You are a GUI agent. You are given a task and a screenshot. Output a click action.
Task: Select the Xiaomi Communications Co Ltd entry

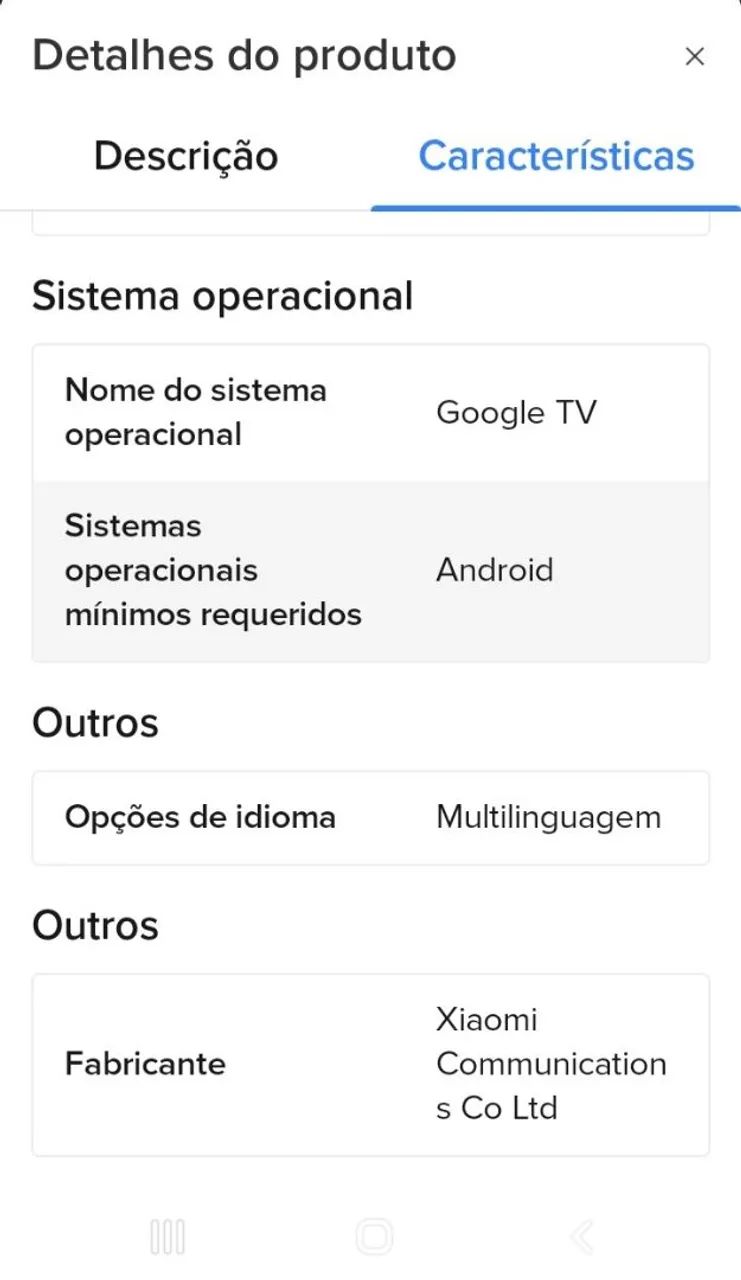[x=550, y=1064]
